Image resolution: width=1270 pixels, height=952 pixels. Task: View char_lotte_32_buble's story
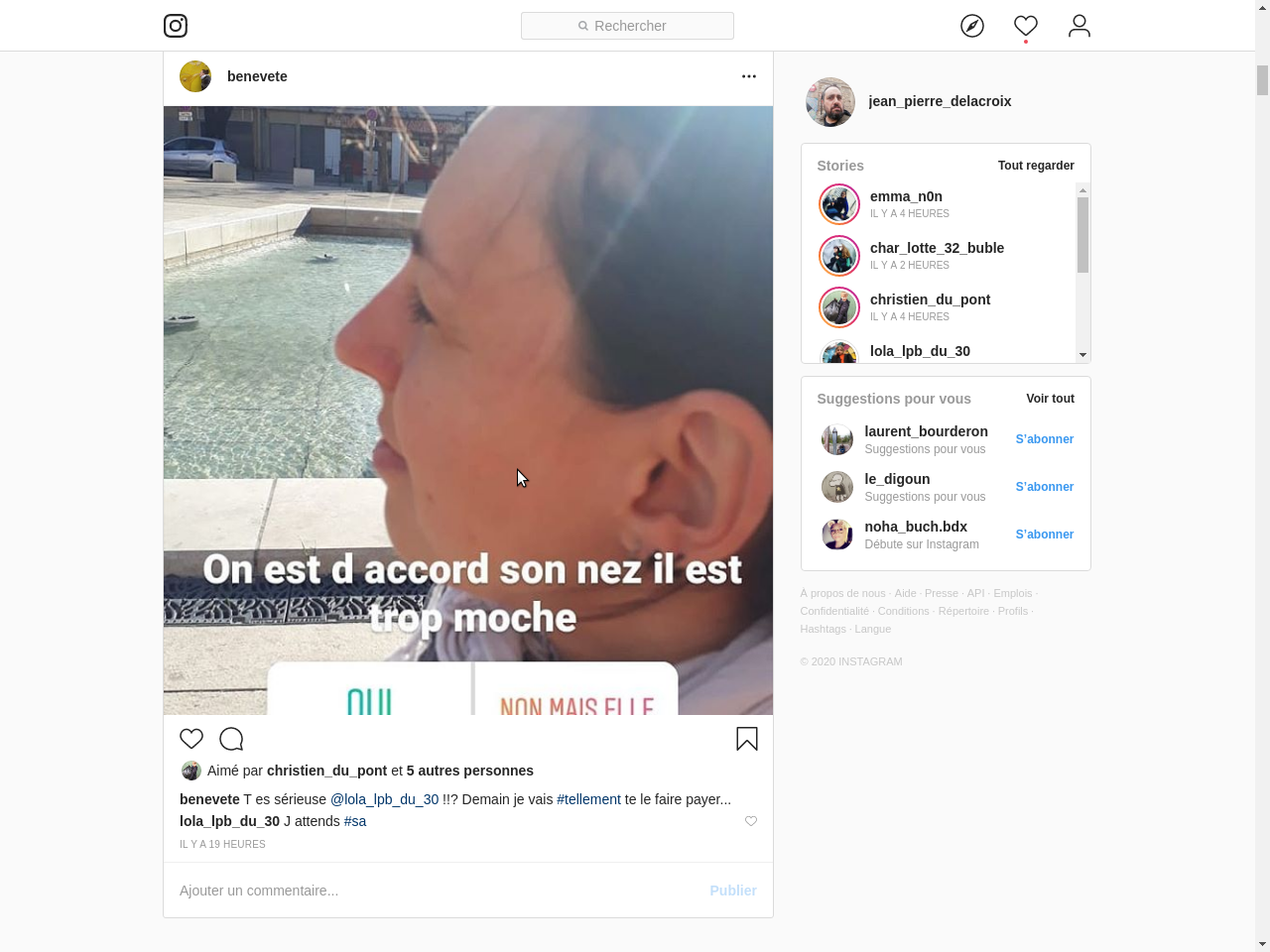point(839,256)
